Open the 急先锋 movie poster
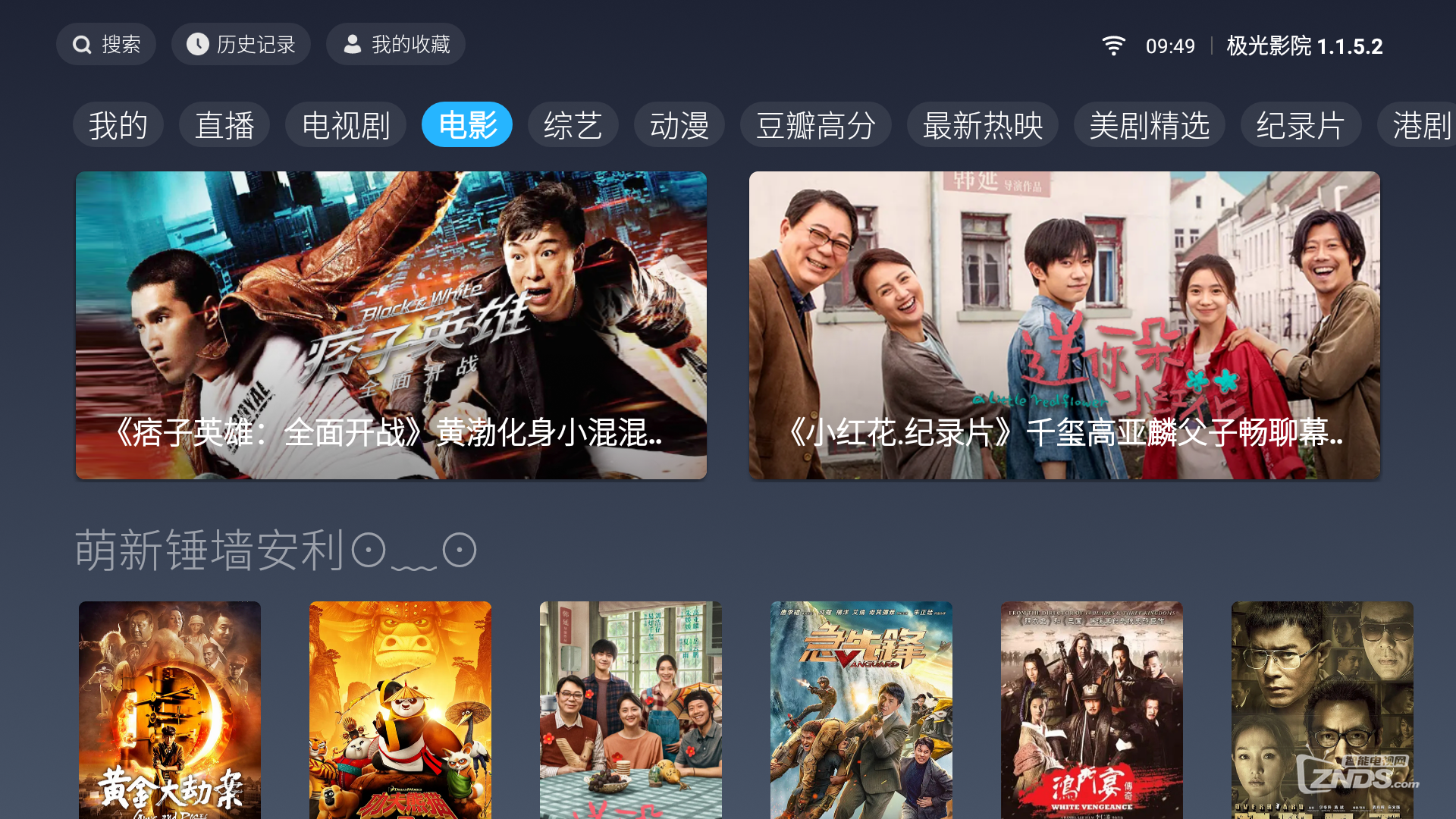This screenshot has height=819, width=1456. click(861, 710)
